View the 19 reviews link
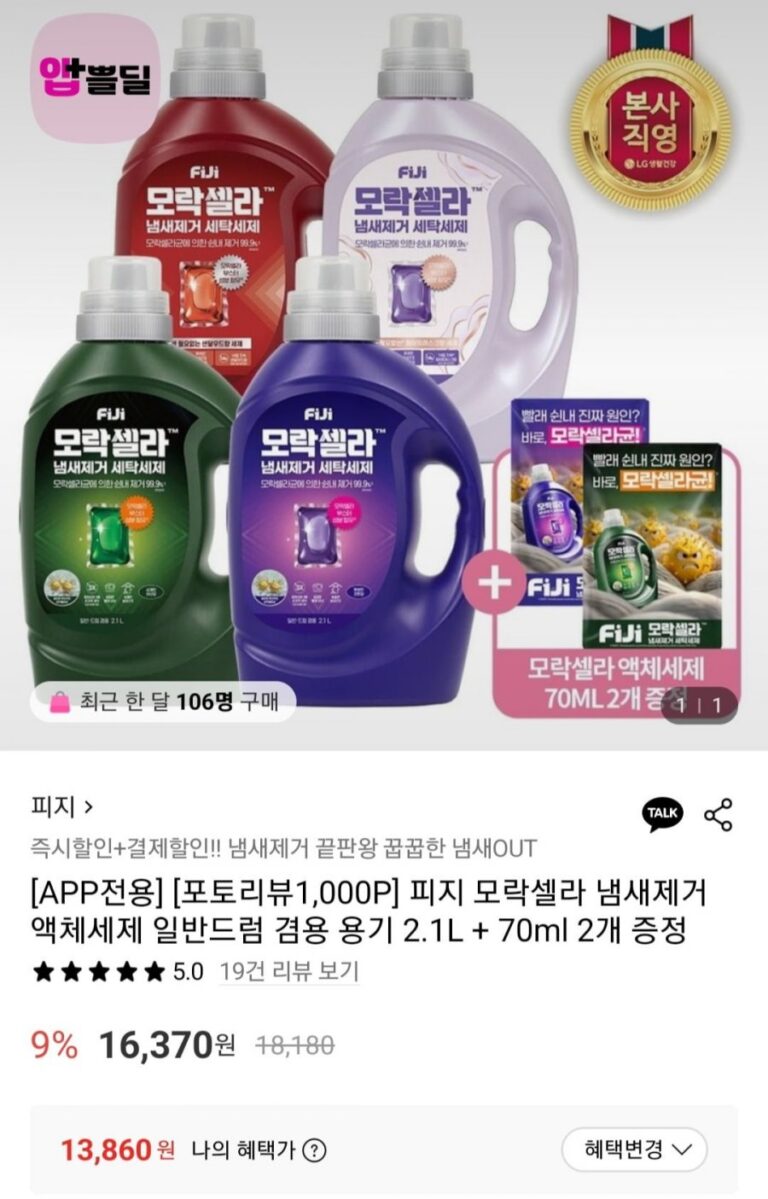 click(x=289, y=971)
